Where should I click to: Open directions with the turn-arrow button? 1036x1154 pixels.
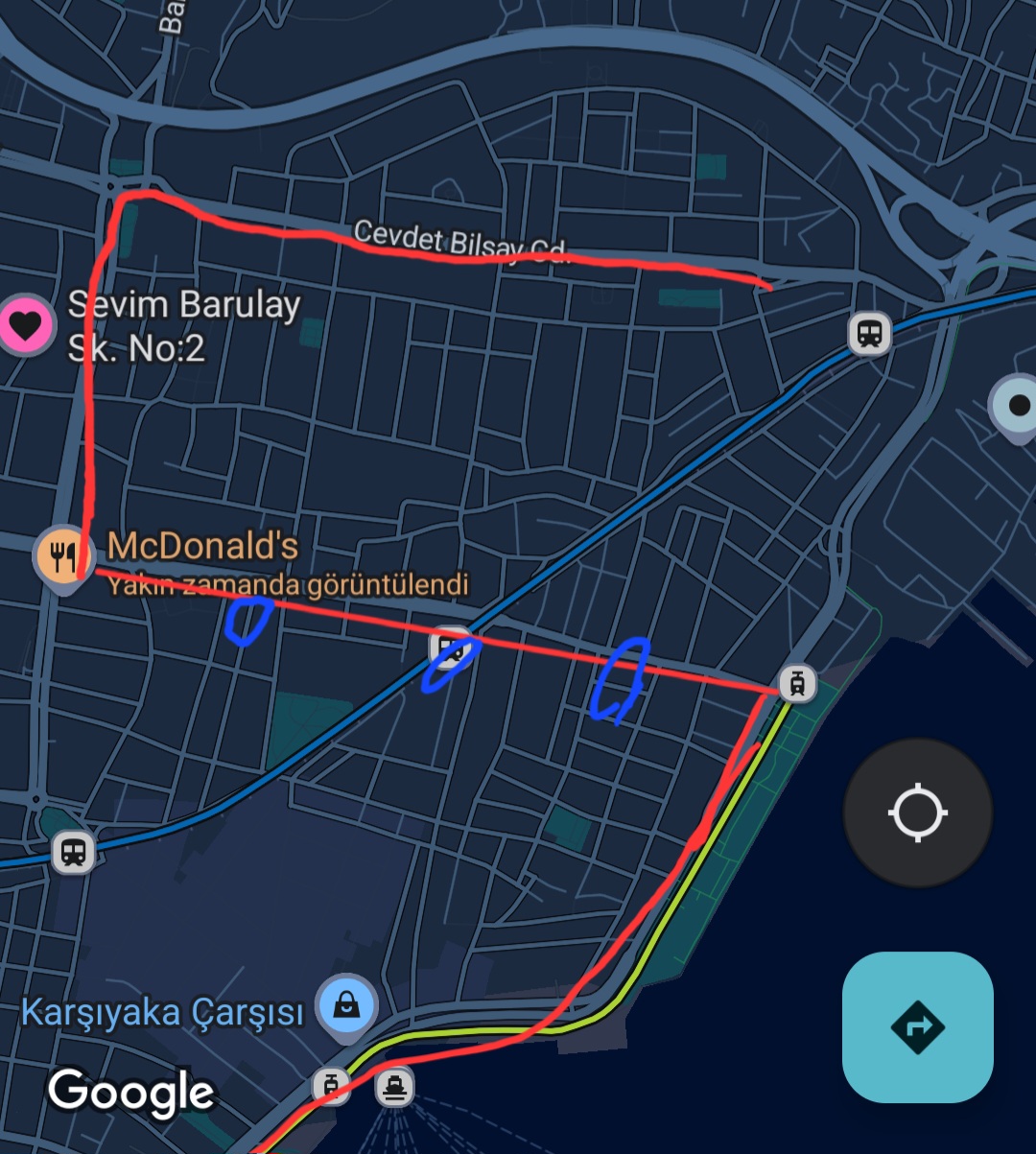pos(917,1027)
